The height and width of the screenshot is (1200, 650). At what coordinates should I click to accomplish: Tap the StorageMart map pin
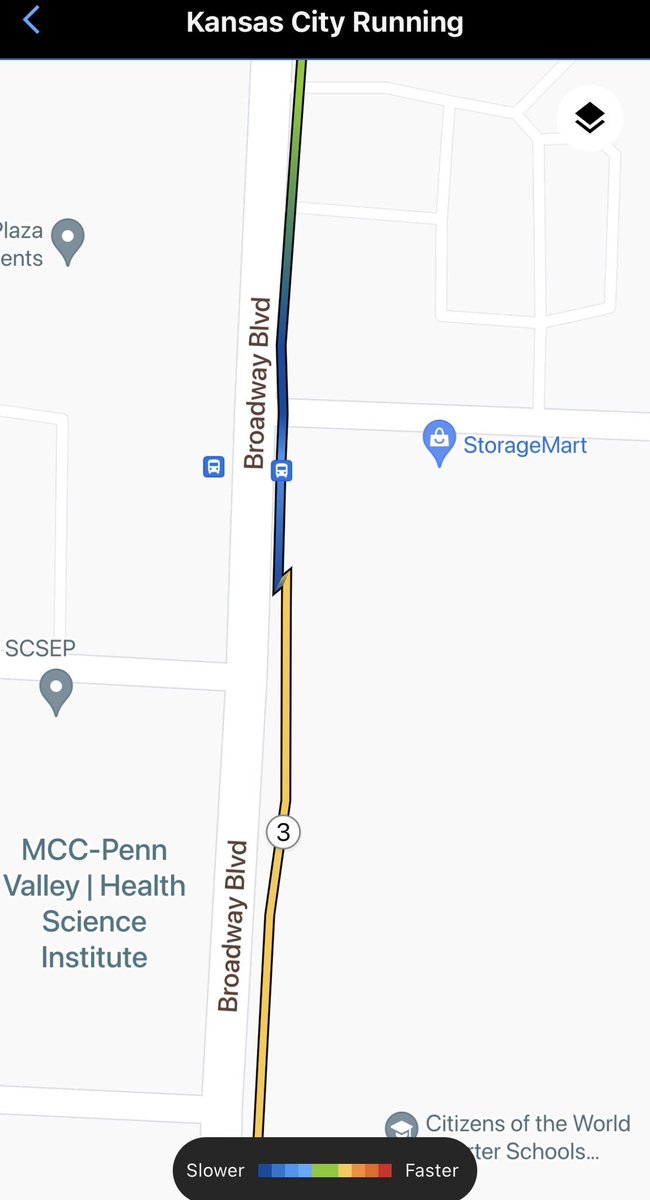(x=439, y=443)
